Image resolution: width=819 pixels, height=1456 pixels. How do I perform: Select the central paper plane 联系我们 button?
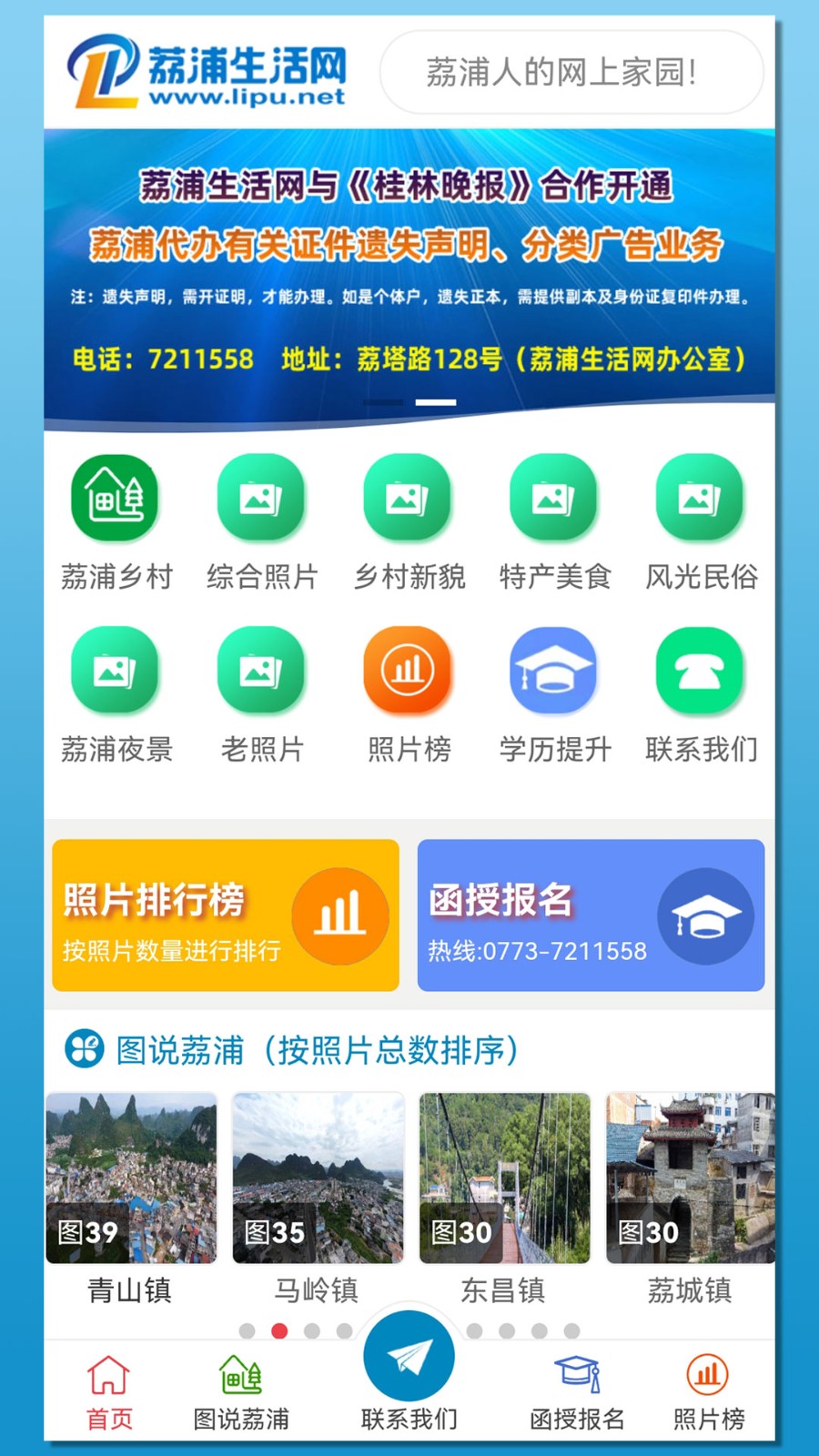click(x=409, y=1356)
